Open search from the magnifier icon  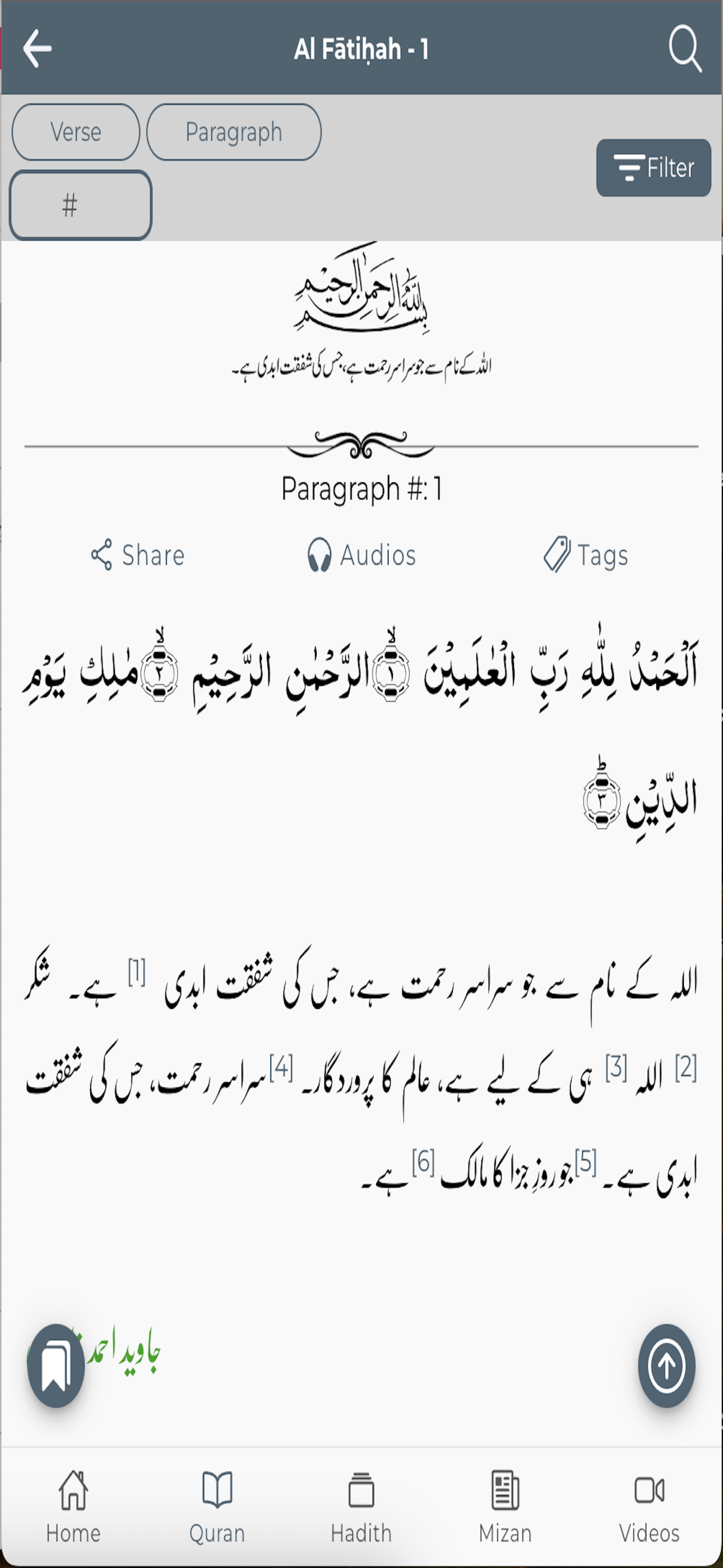click(x=685, y=49)
